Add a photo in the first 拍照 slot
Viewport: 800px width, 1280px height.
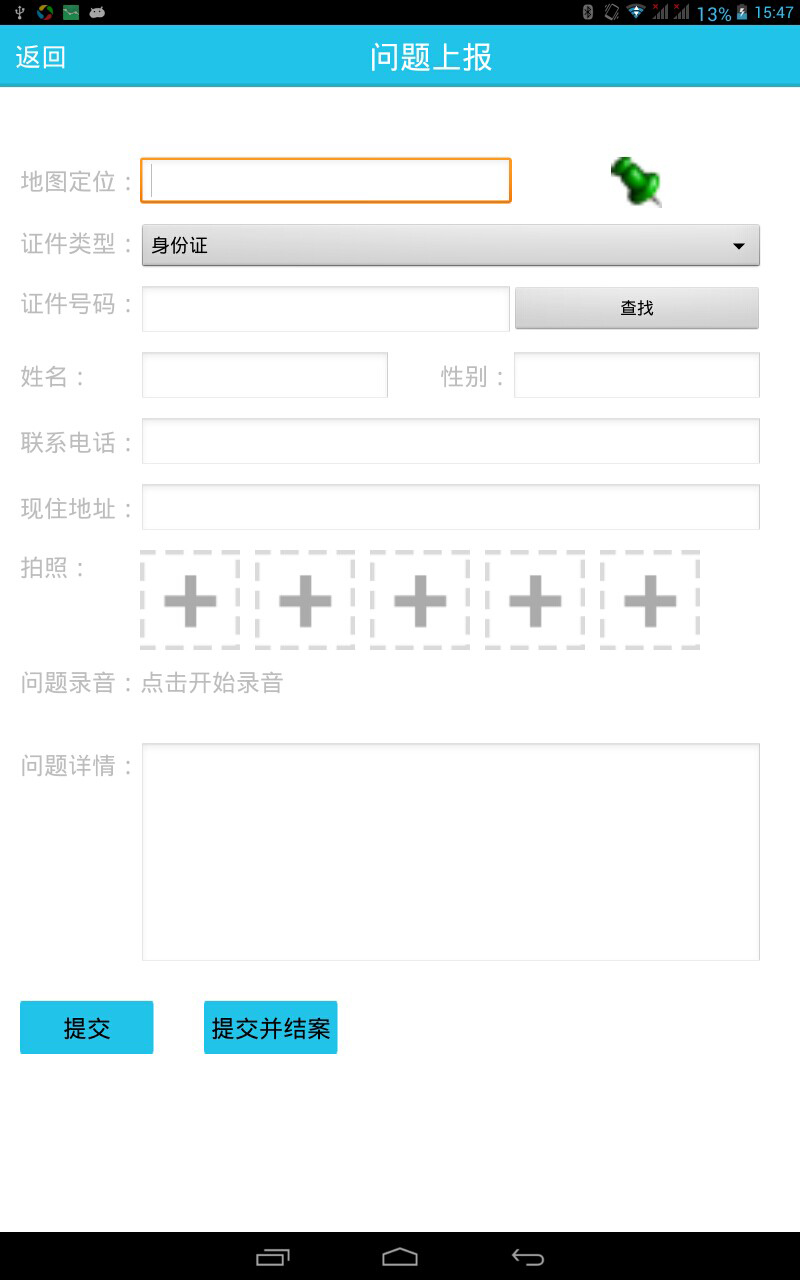pos(190,600)
